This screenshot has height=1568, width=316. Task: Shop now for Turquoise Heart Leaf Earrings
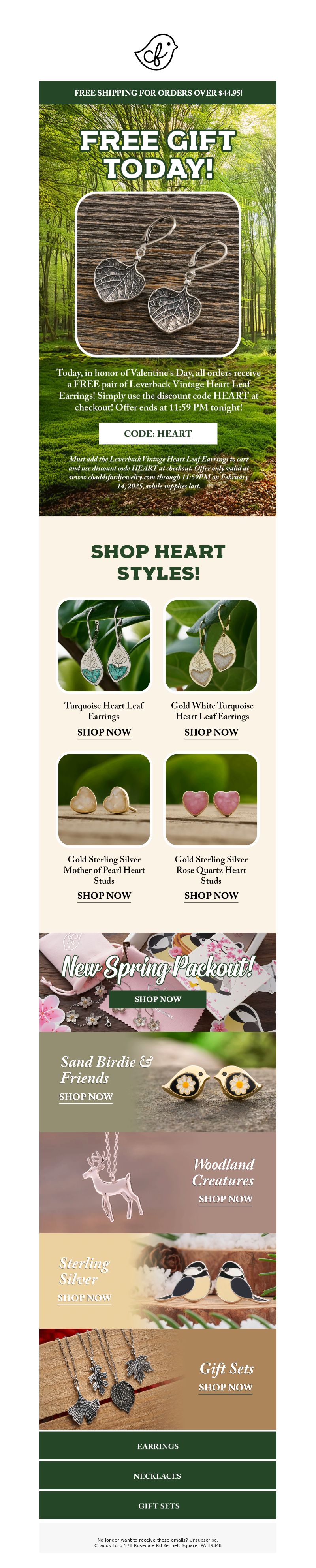[104, 732]
